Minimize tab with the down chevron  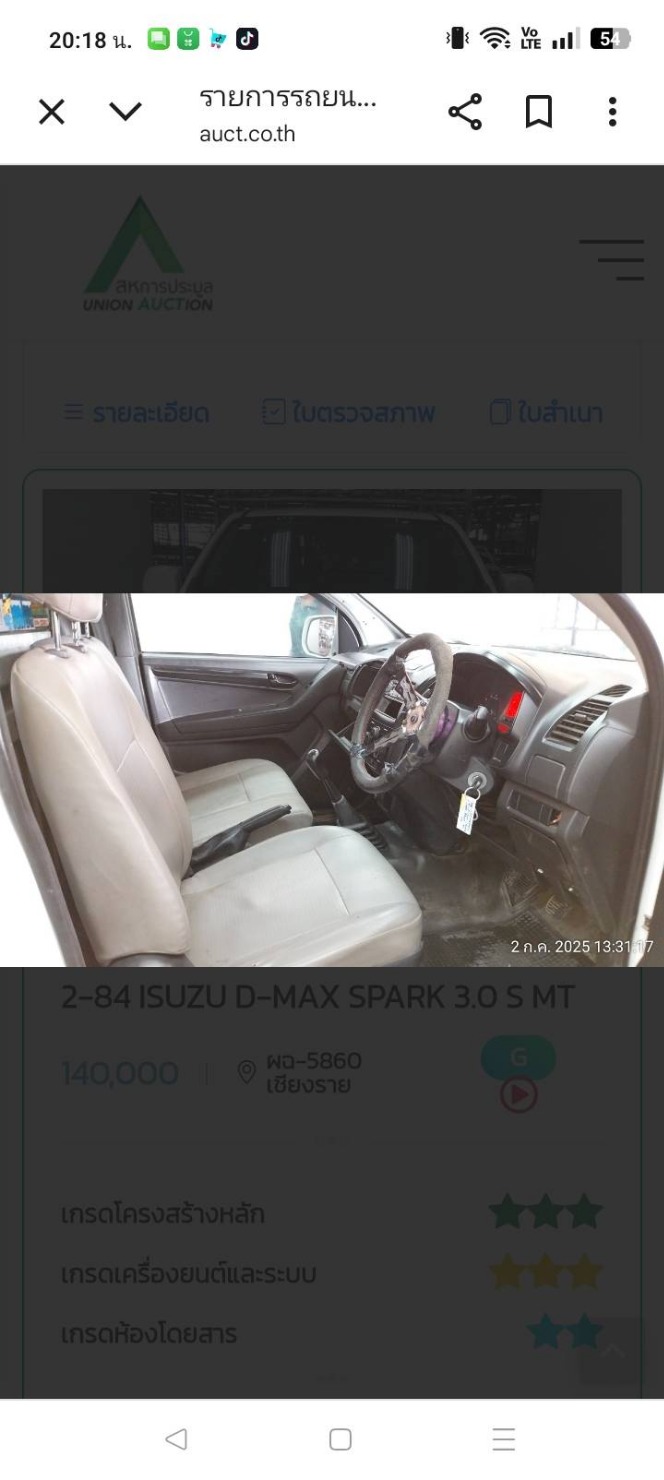coord(125,112)
